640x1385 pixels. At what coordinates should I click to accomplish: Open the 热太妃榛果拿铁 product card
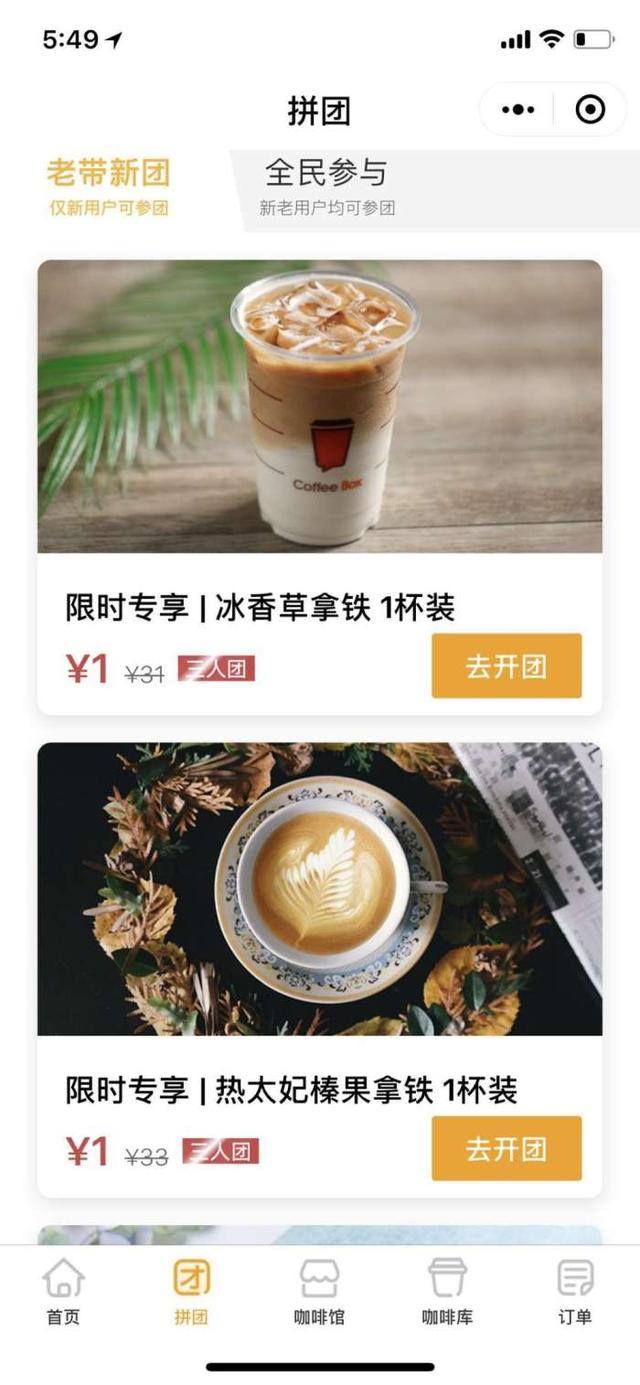[x=319, y=889]
